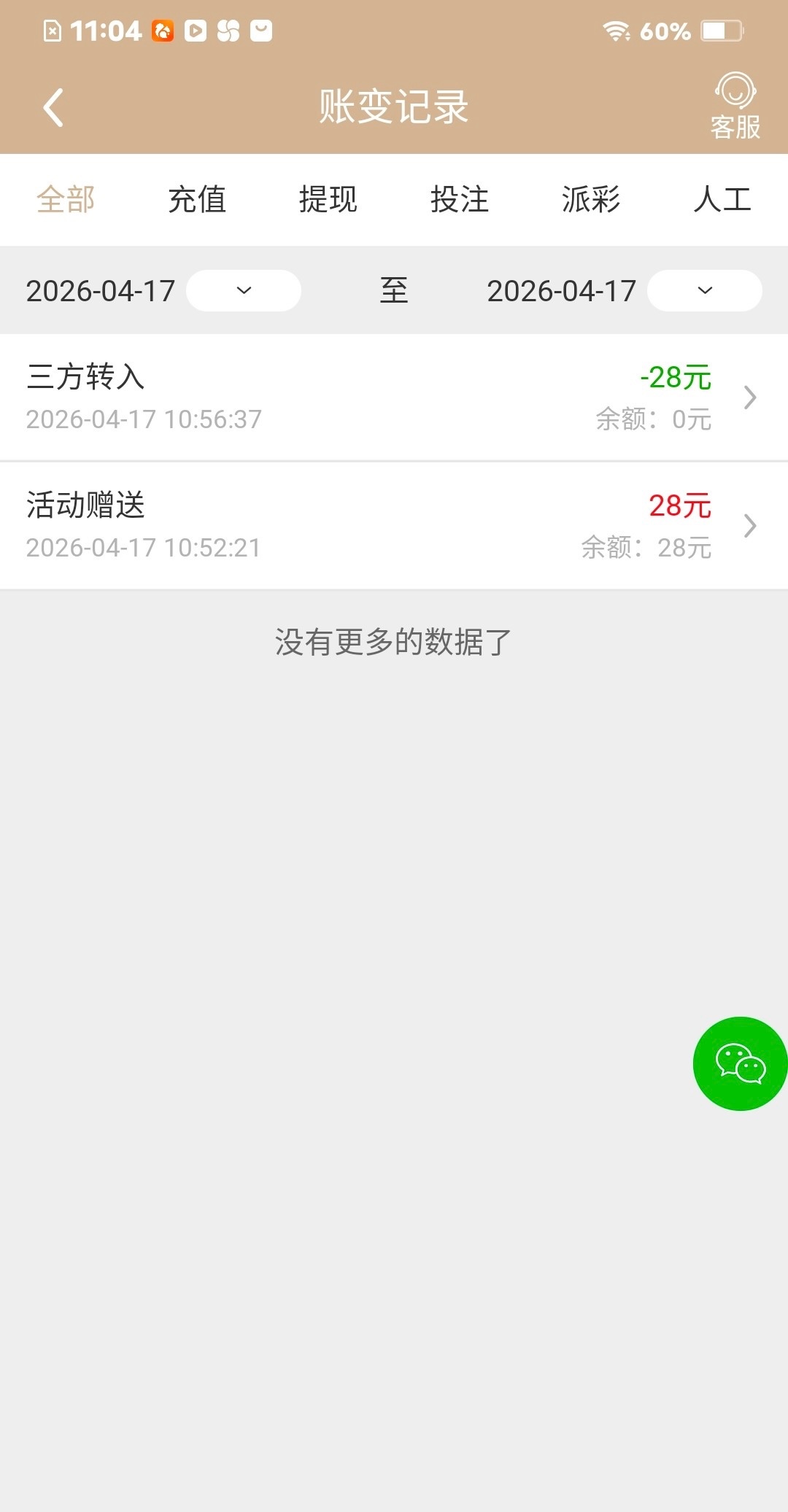Switch to the 全部 tab
The image size is (788, 1512).
66,199
